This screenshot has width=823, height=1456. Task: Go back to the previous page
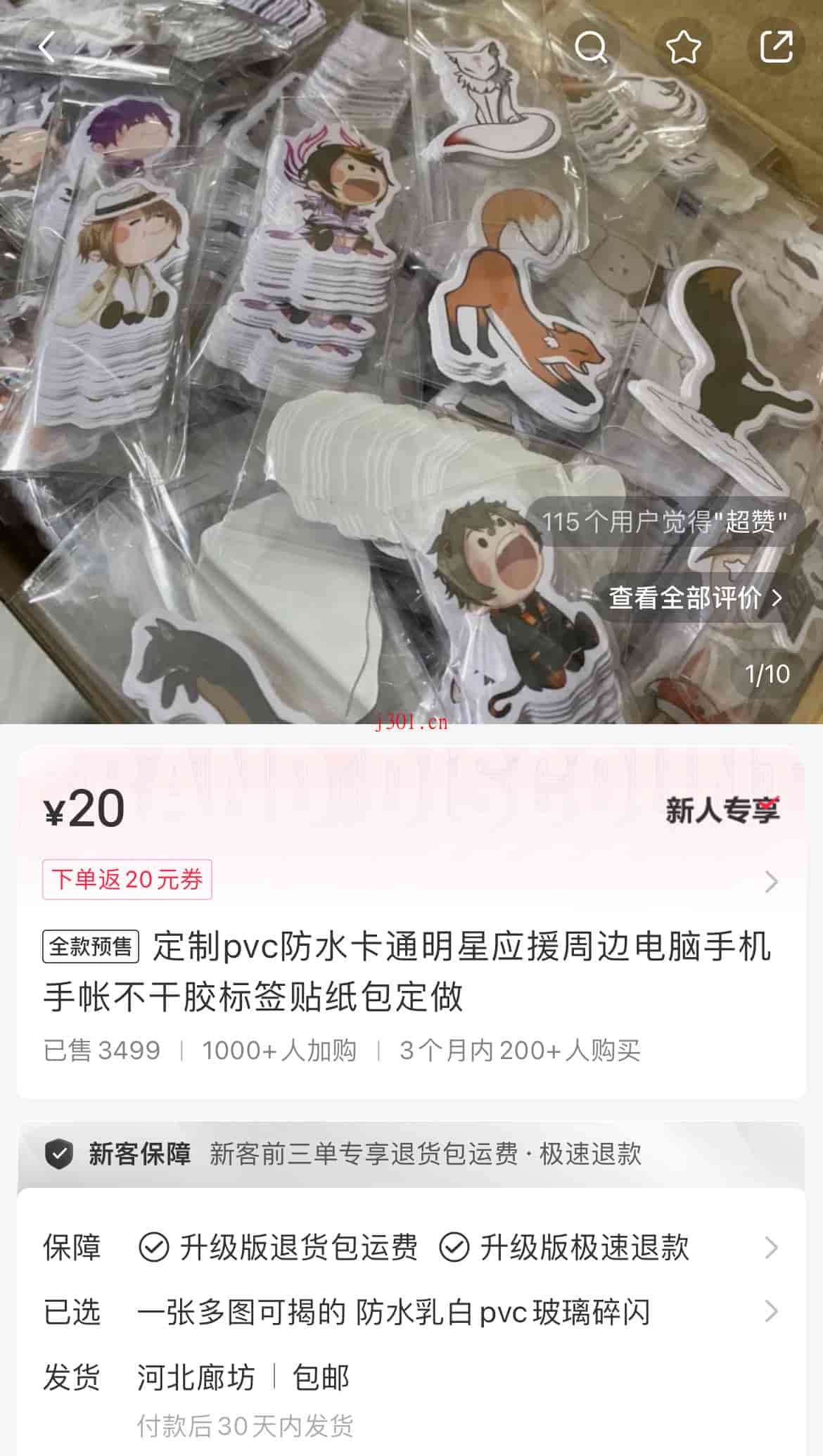[x=46, y=48]
